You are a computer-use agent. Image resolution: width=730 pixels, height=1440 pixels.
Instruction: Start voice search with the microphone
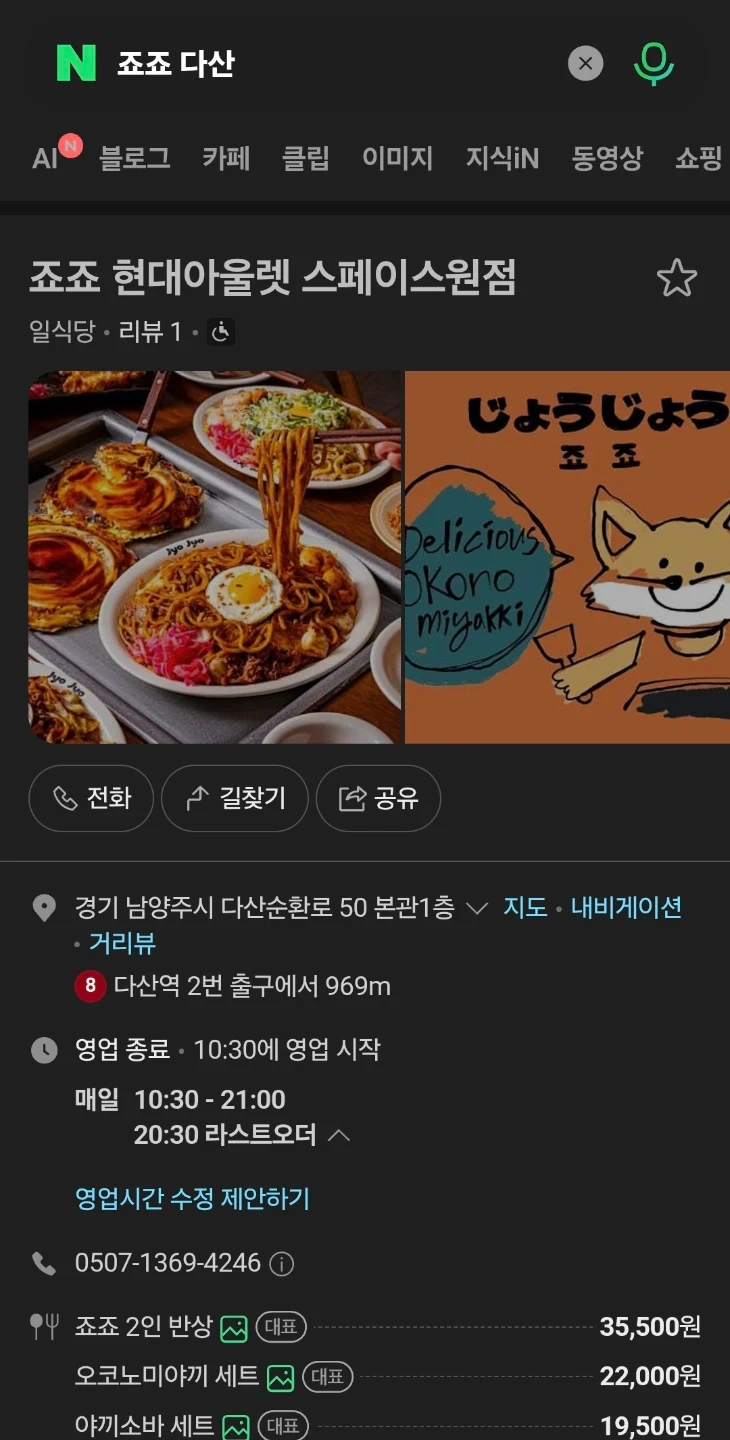coord(654,64)
